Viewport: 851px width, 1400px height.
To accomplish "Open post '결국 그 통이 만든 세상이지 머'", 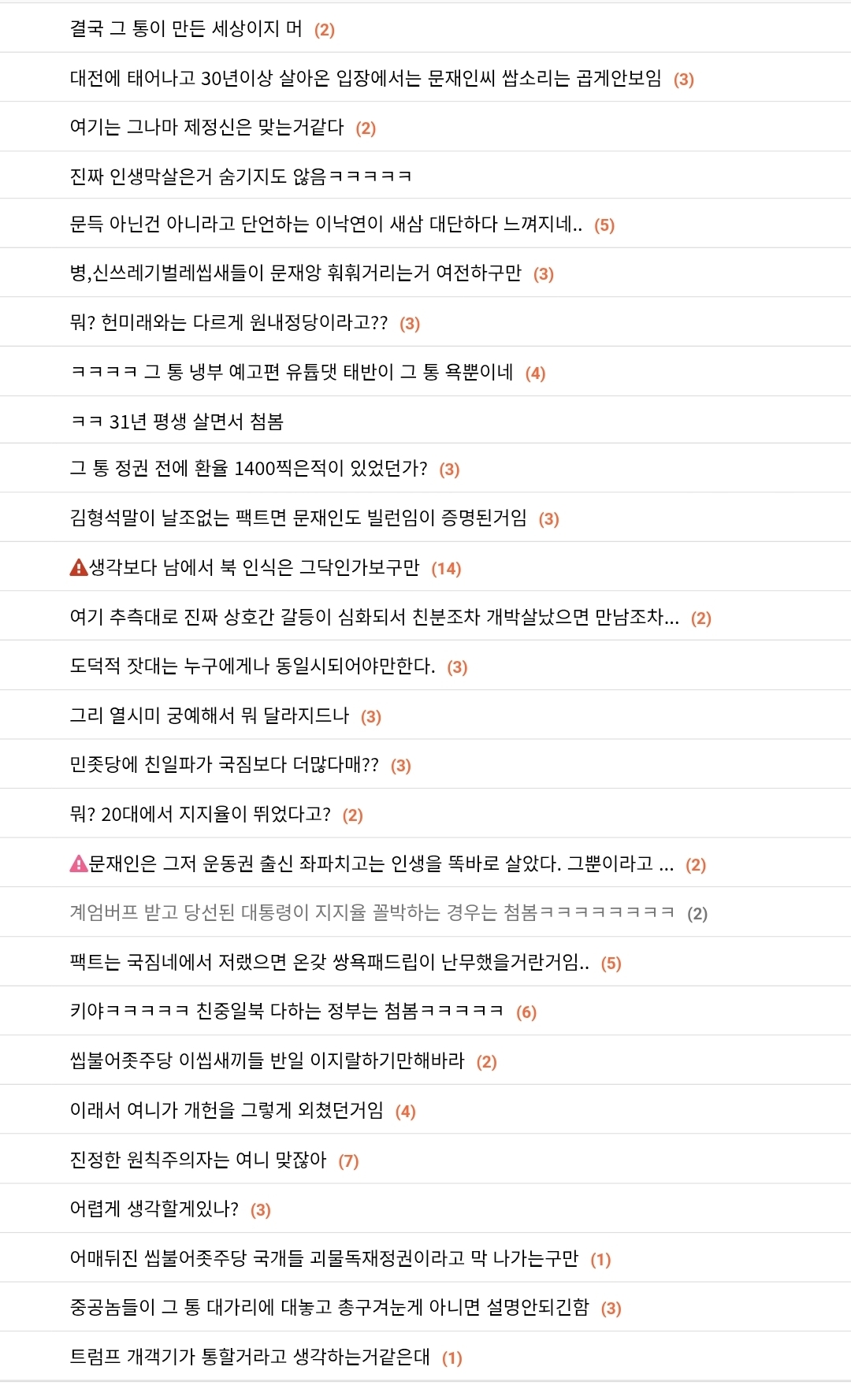I will (186, 29).
